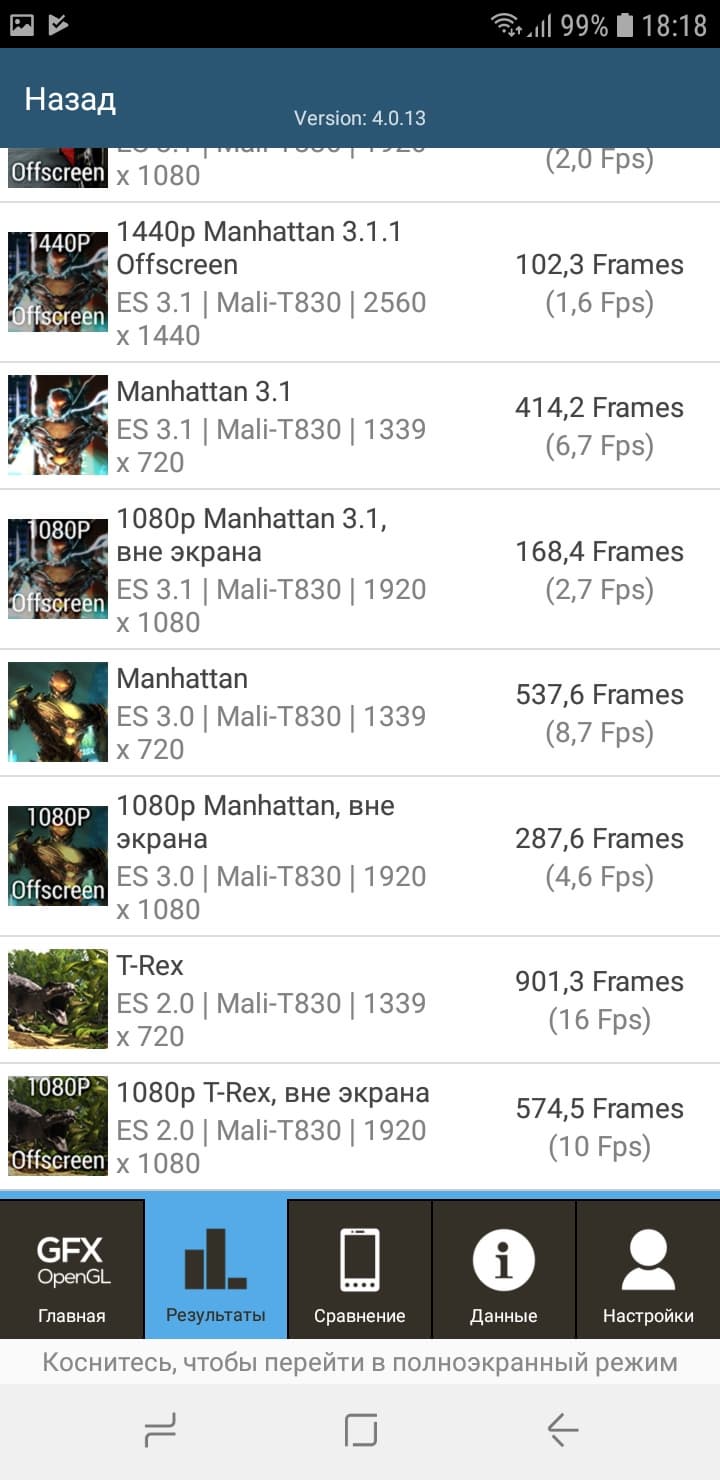Tap the fullscreen mode hint bar
Viewport: 720px width, 1480px height.
[360, 1362]
